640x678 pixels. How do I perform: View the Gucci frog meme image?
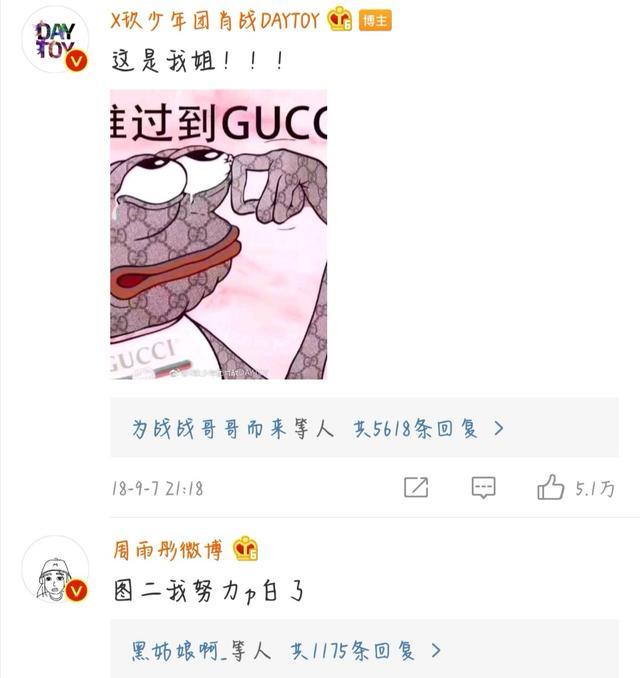point(218,234)
